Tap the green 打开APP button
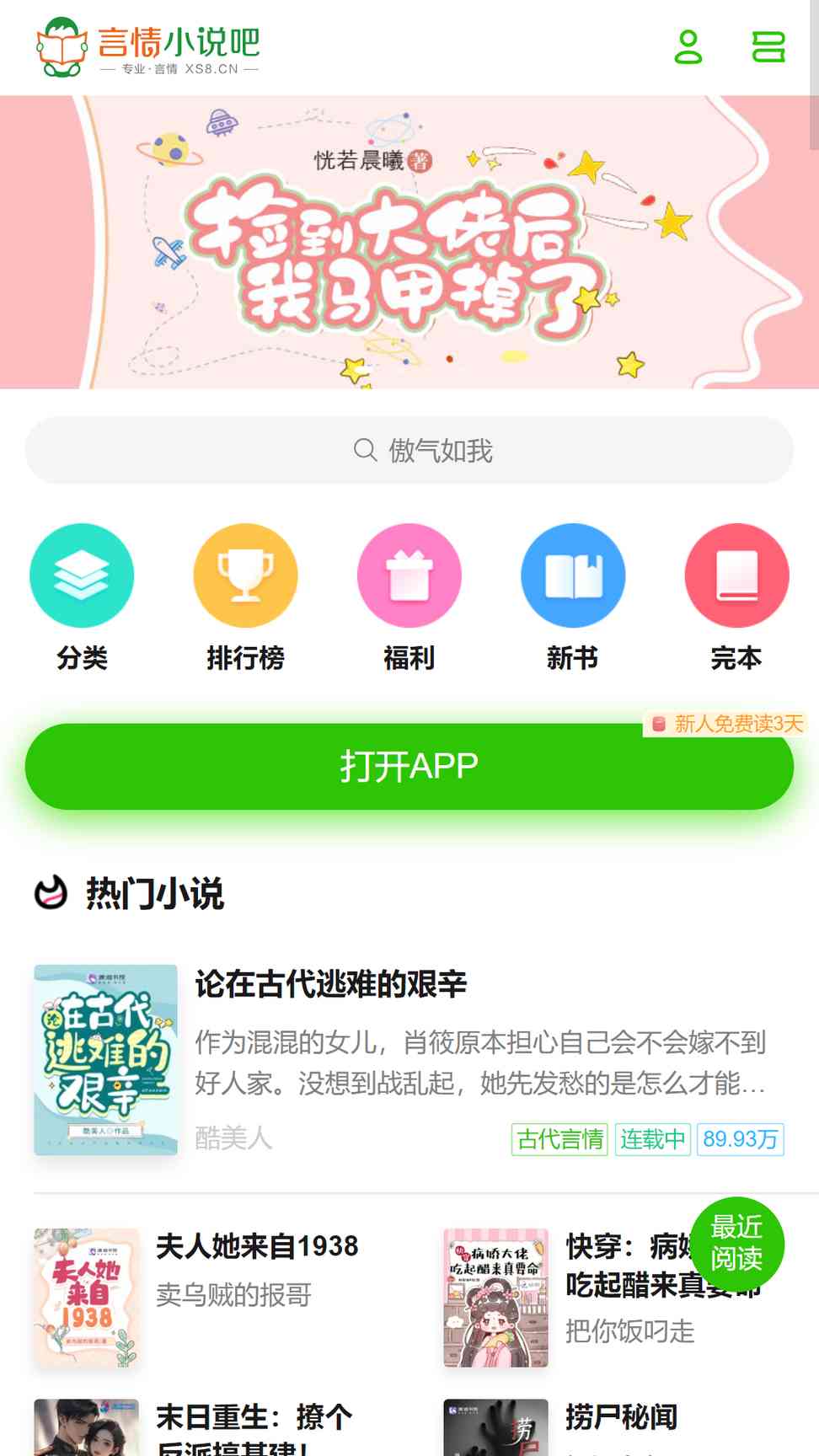Viewport: 819px width, 1456px height. click(409, 767)
